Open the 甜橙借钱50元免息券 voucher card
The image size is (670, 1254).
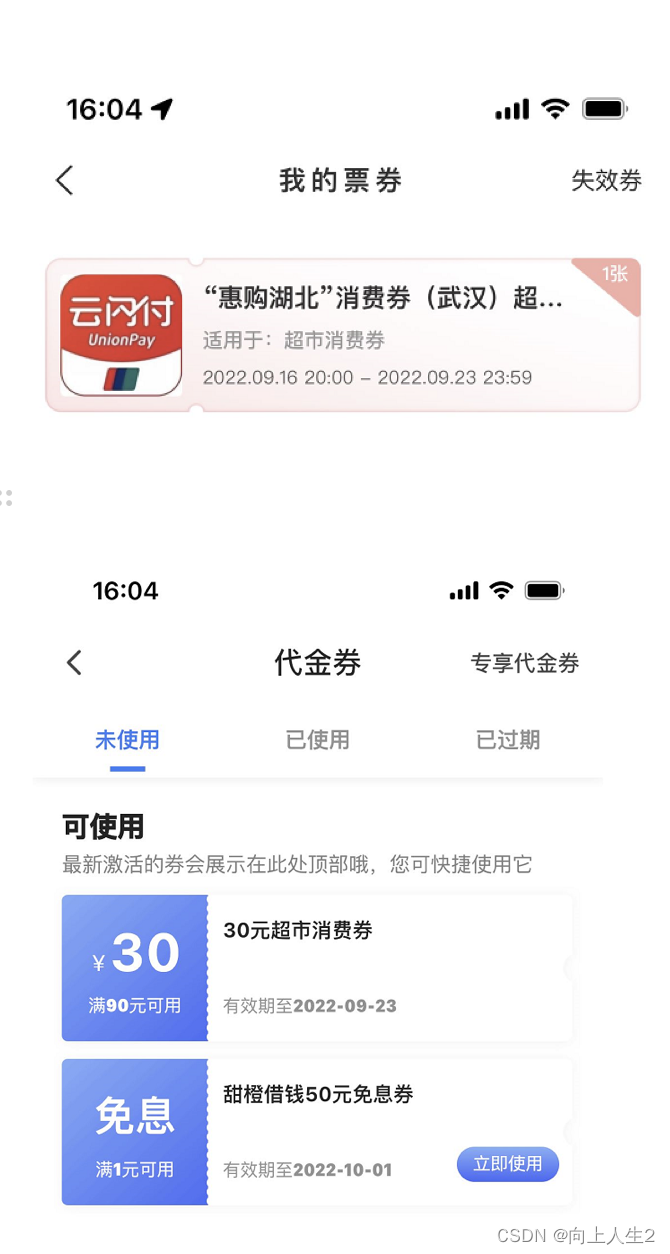click(x=317, y=1132)
